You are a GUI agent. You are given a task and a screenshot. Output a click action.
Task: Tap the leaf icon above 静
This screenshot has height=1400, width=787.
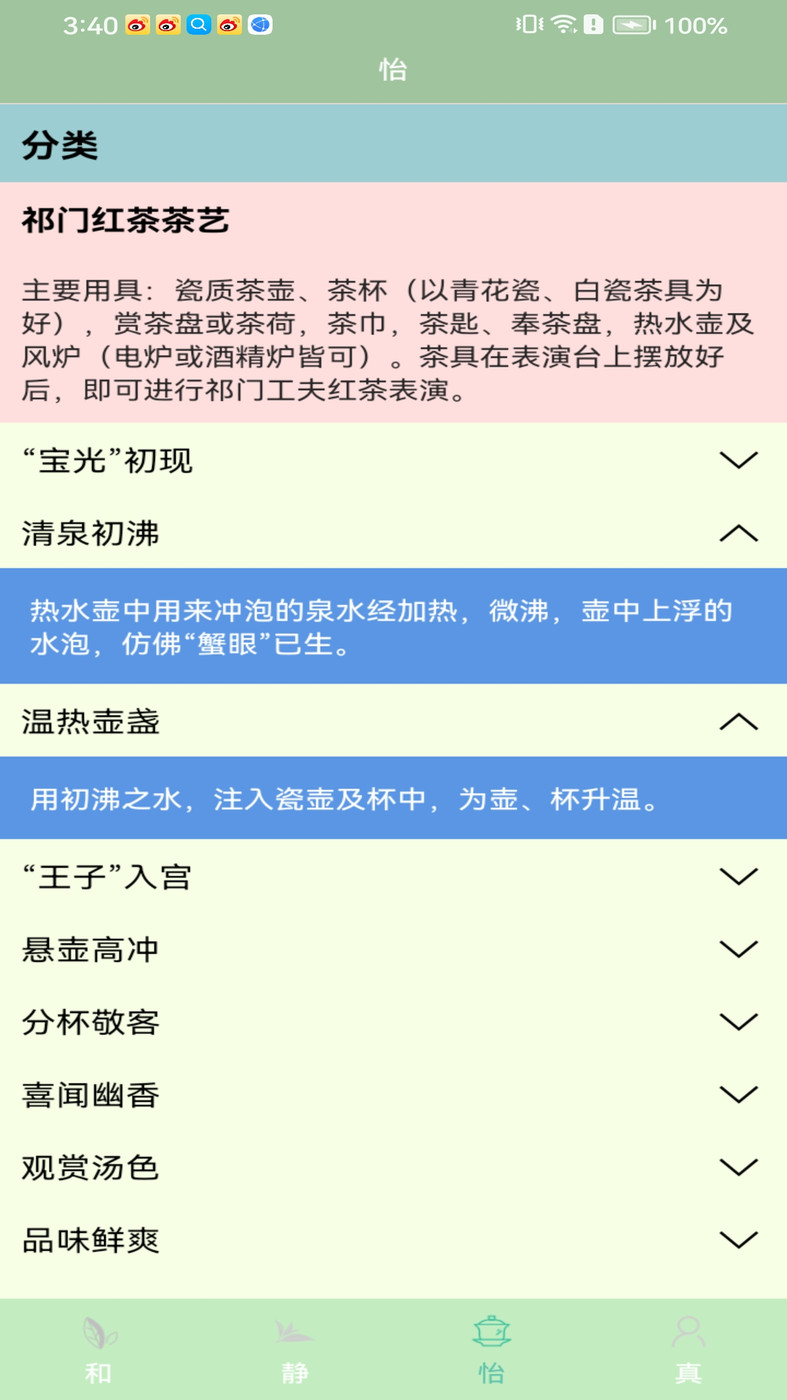295,1330
